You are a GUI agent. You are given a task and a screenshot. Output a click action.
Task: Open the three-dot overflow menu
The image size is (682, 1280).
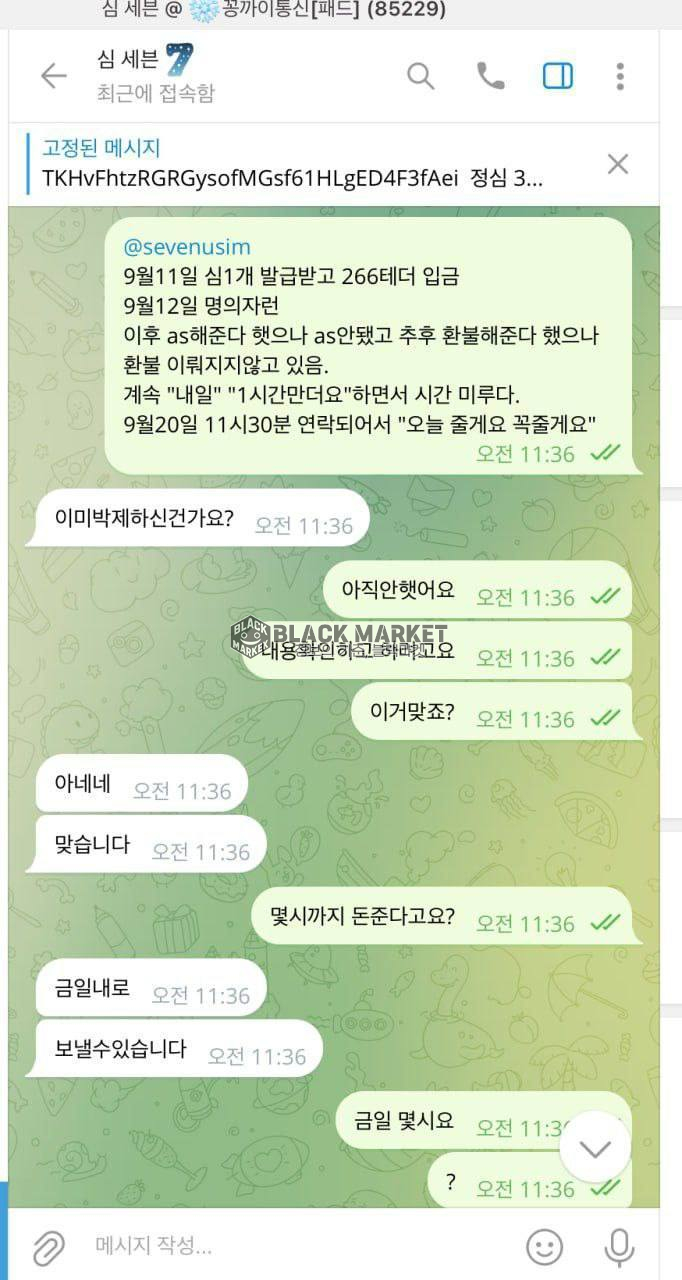coord(620,76)
